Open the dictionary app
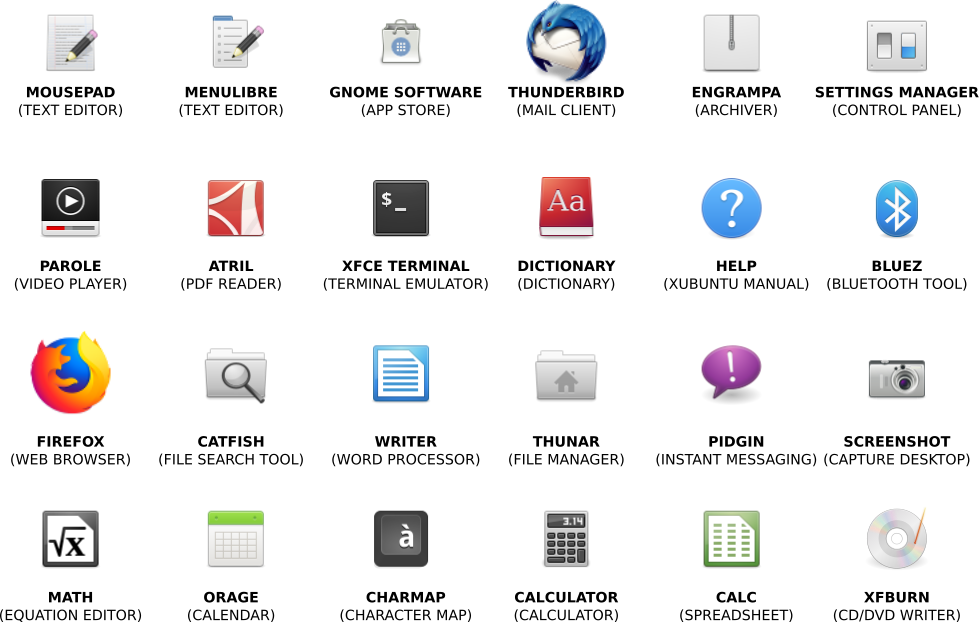 (x=566, y=207)
